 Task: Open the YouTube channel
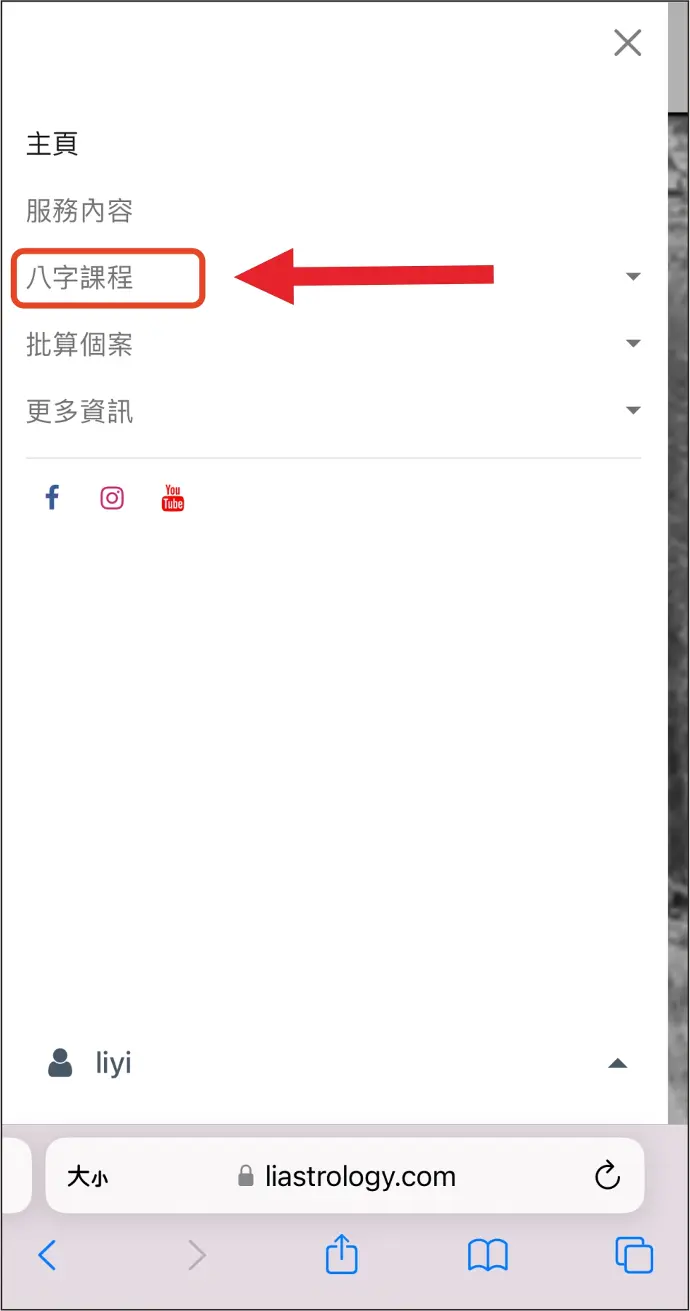point(173,497)
